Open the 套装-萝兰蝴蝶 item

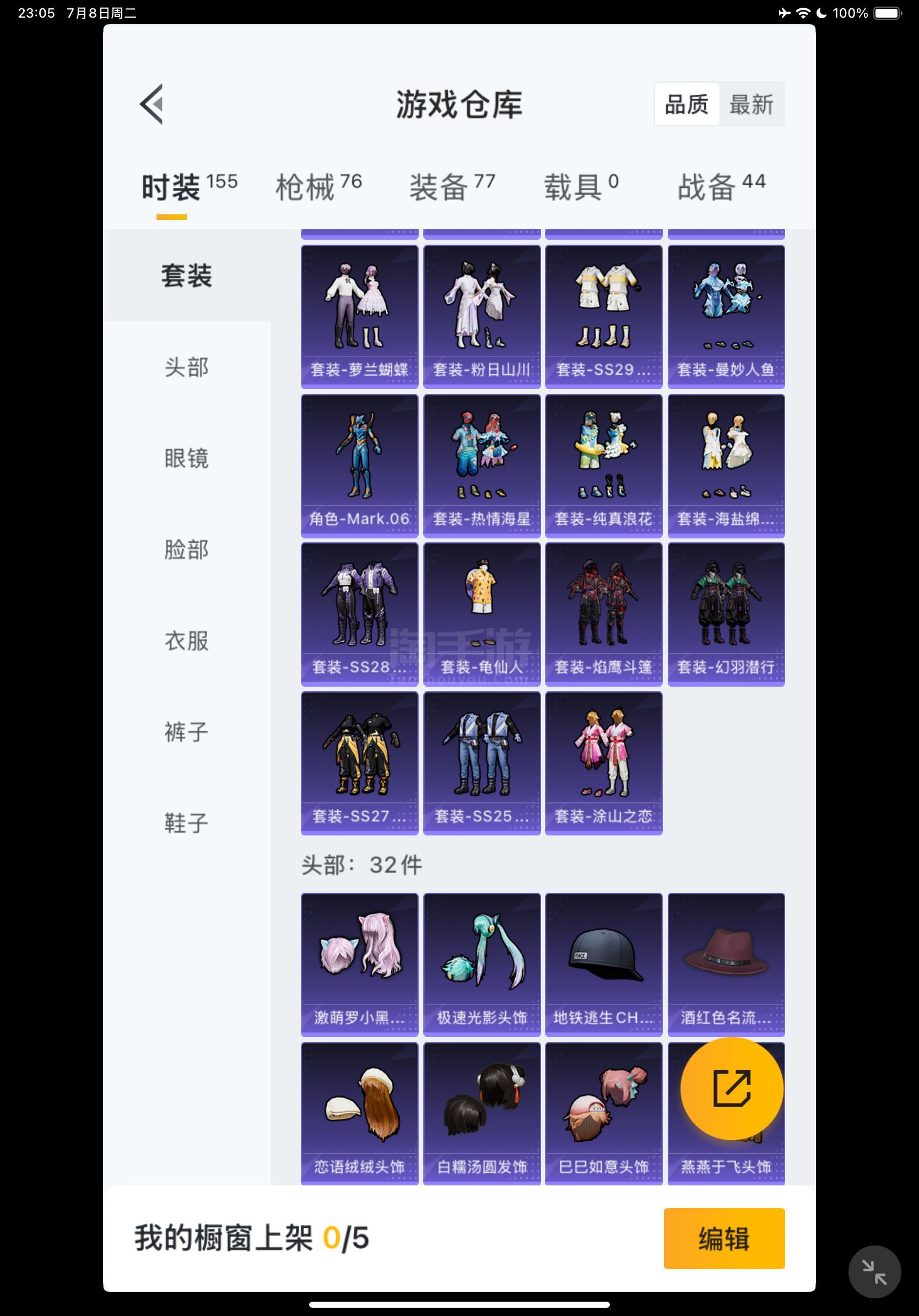click(x=359, y=316)
